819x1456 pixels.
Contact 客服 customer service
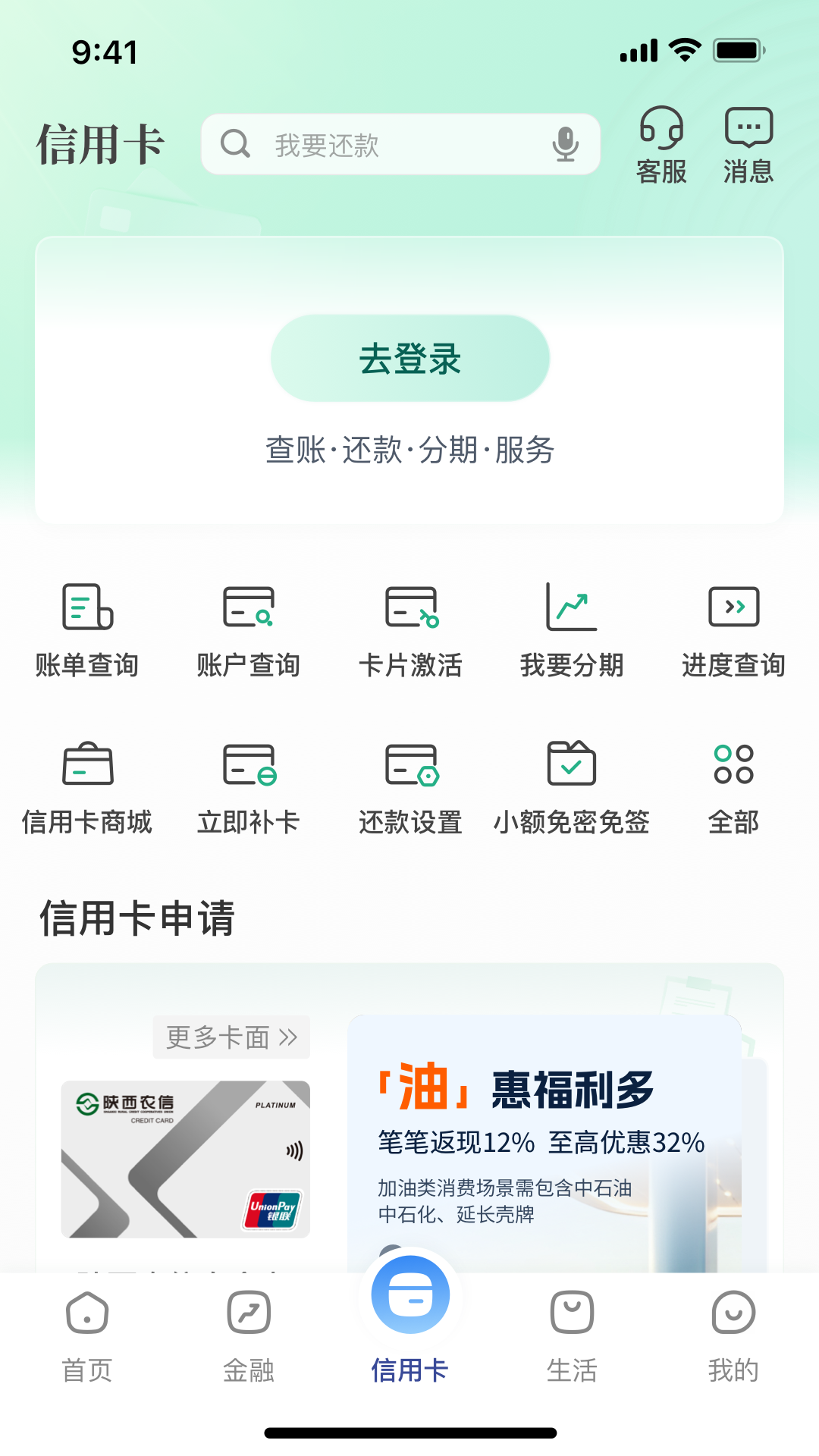tap(661, 144)
